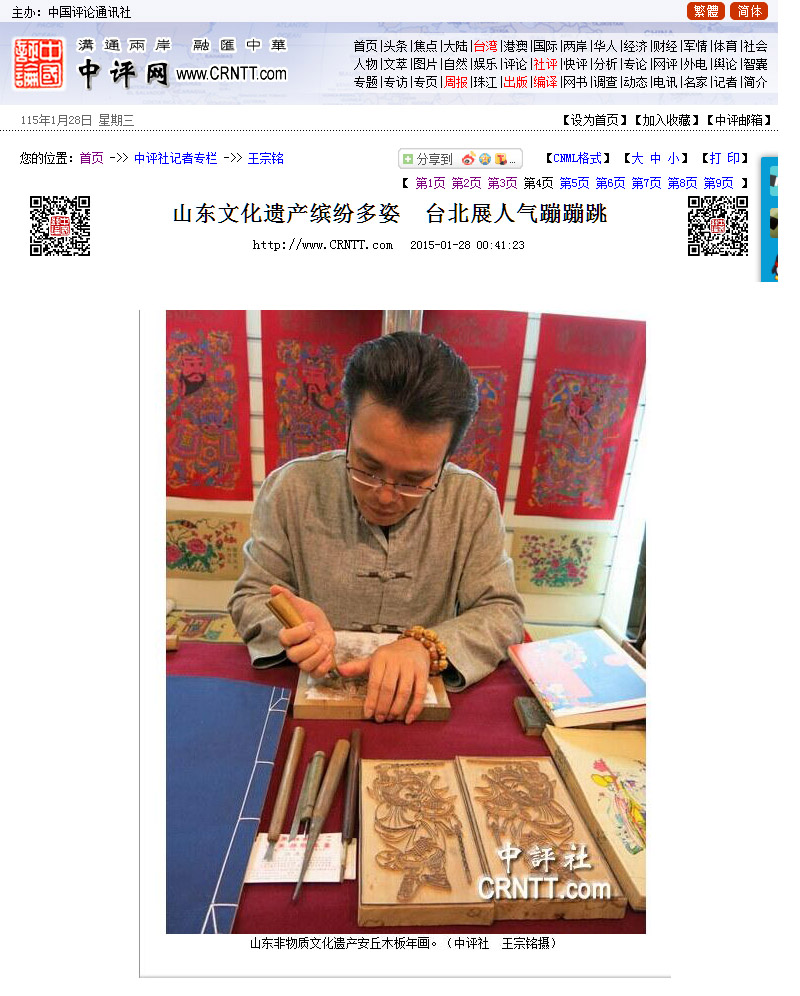Switch to CNML格式 view

pos(579,158)
